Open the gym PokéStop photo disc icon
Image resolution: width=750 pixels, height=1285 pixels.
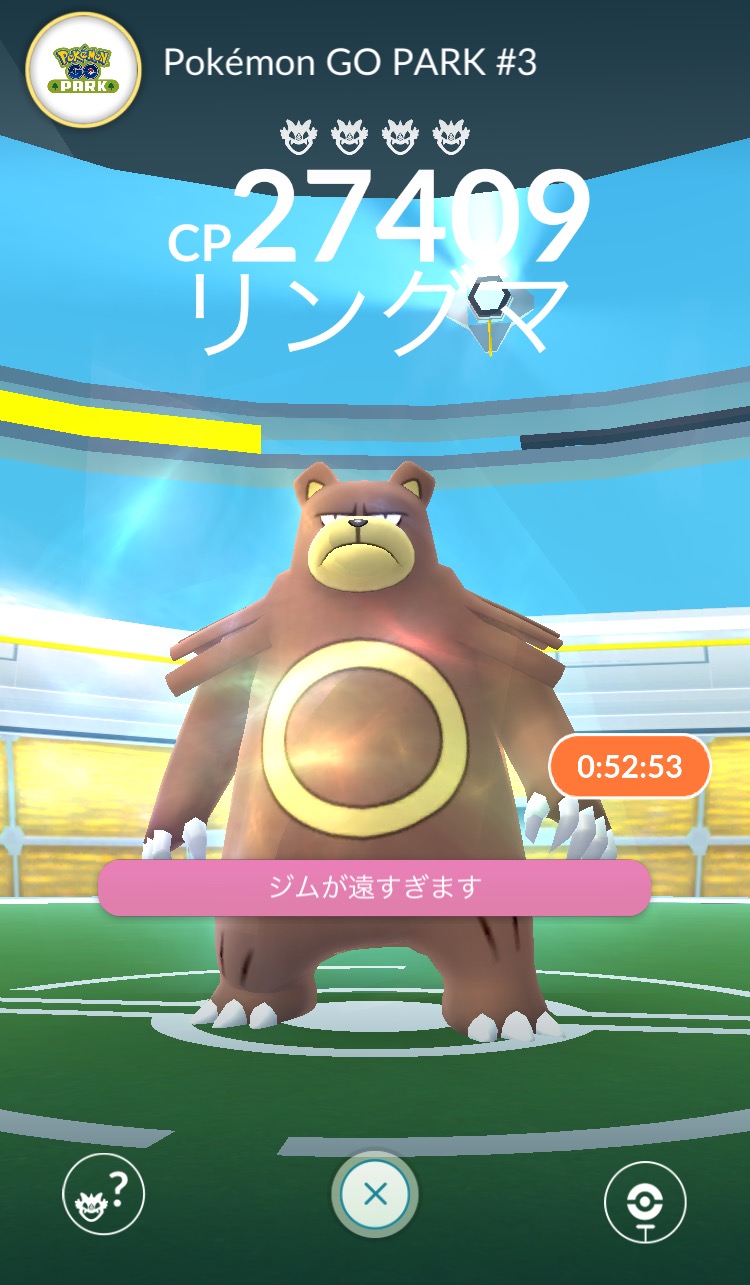[x=646, y=1201]
